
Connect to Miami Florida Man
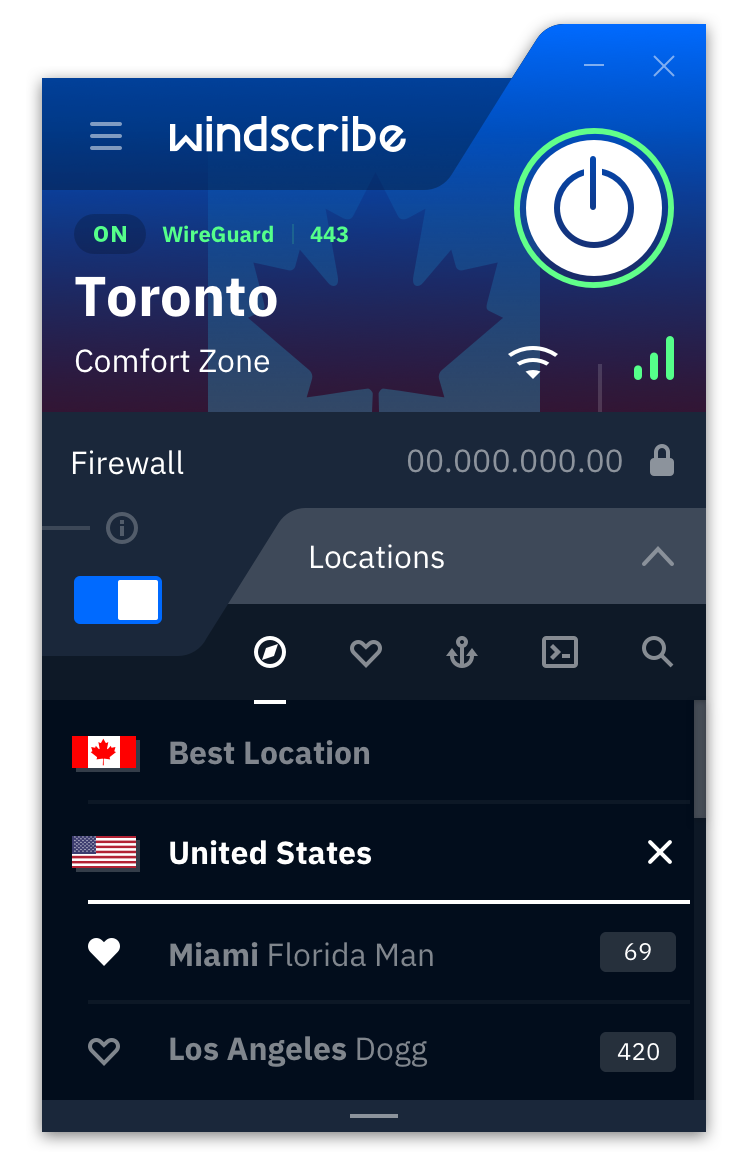point(301,954)
